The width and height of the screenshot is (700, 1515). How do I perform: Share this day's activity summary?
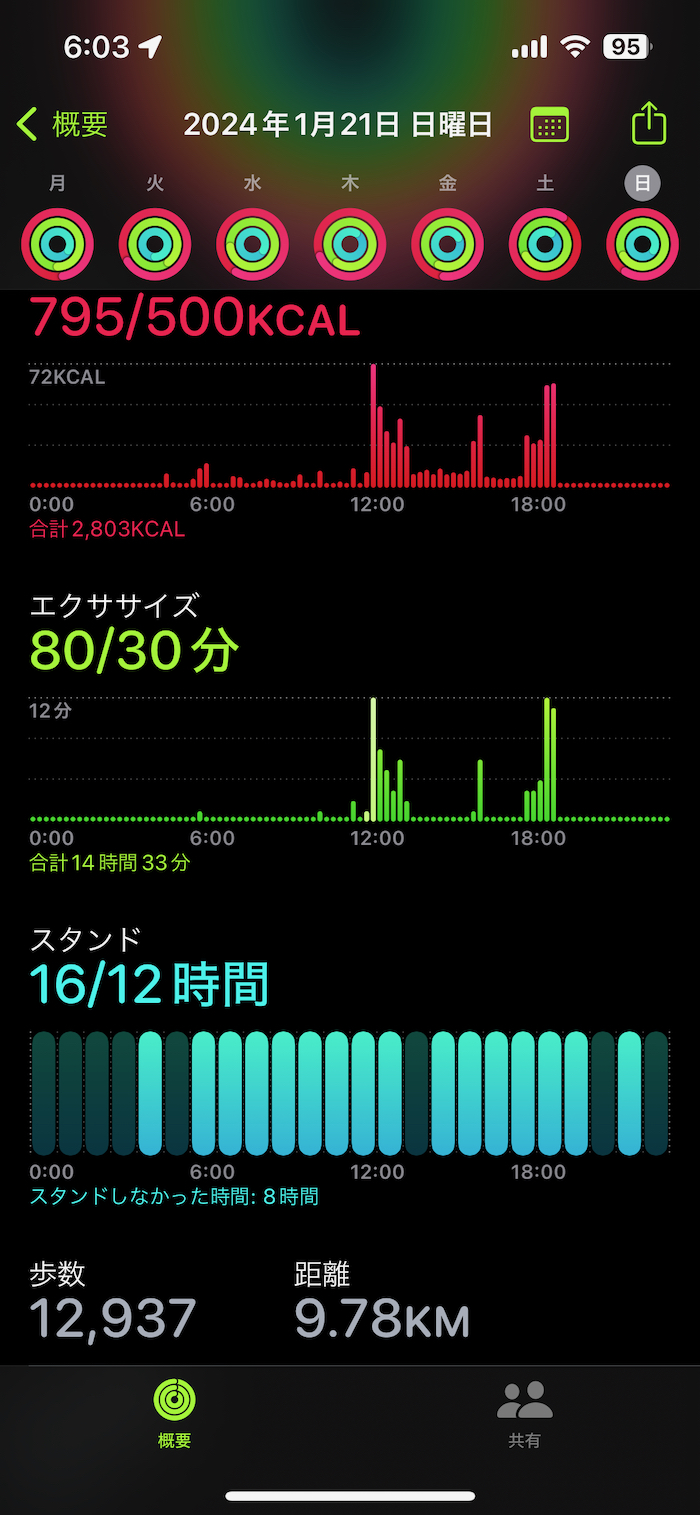(x=649, y=124)
